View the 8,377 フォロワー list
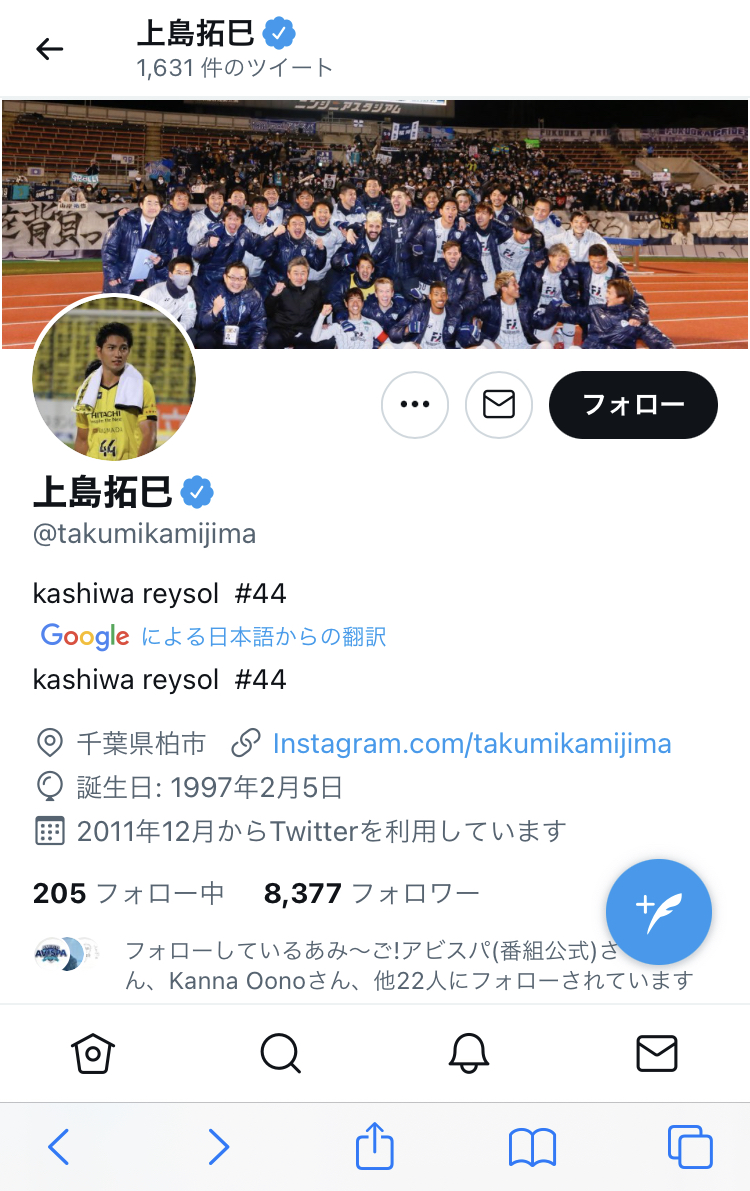Viewport: 750px width, 1191px height. click(x=371, y=893)
